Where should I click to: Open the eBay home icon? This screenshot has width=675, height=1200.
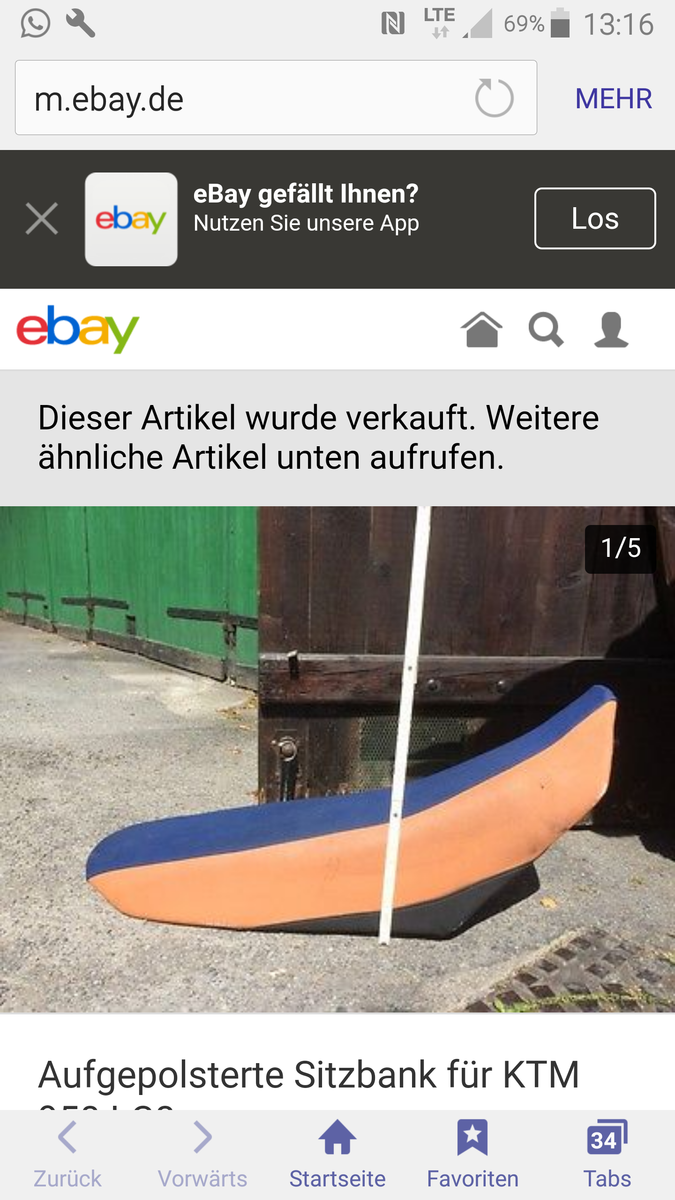[x=482, y=330]
